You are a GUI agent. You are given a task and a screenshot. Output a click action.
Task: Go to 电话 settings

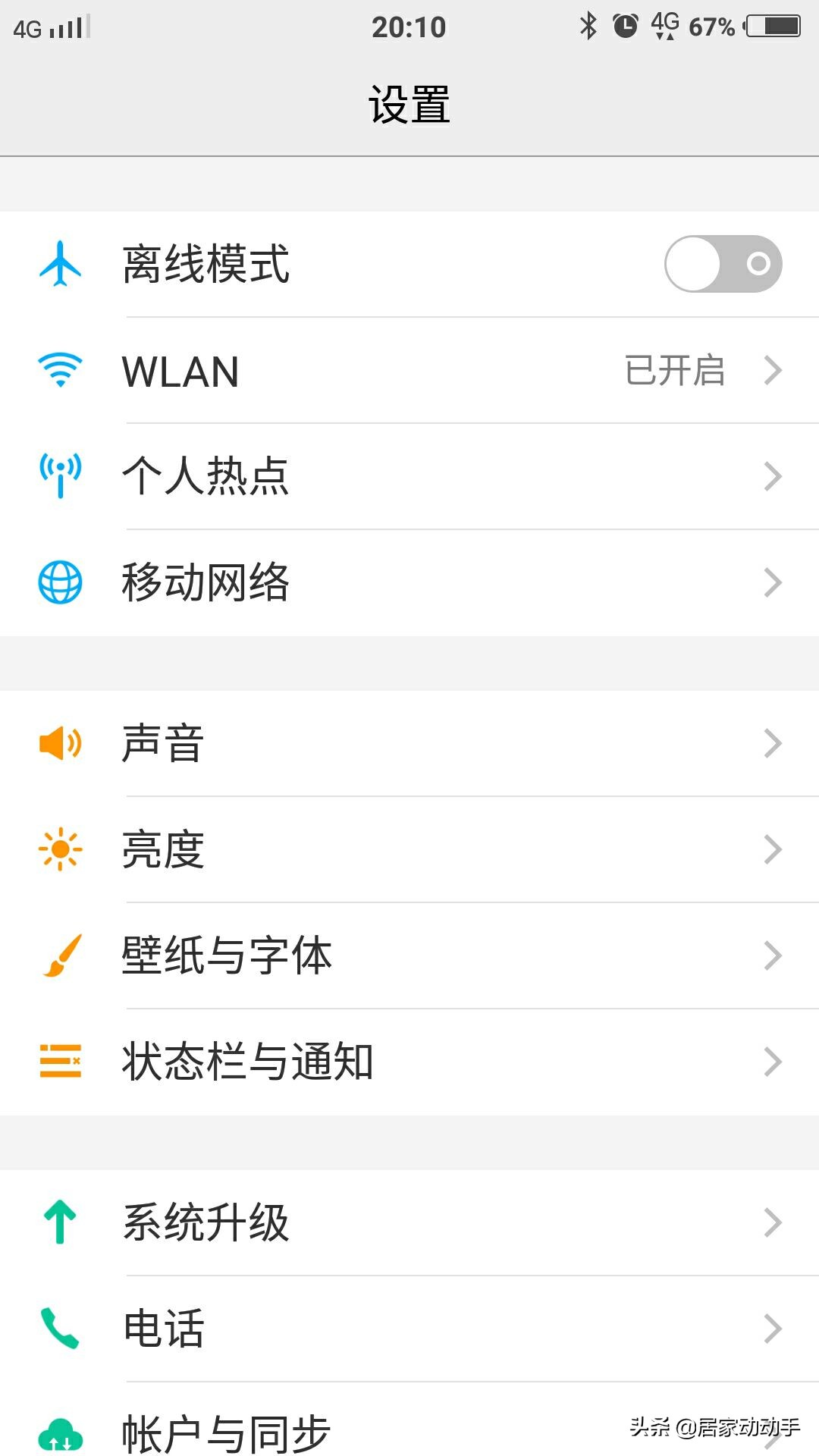pyautogui.click(x=409, y=1329)
